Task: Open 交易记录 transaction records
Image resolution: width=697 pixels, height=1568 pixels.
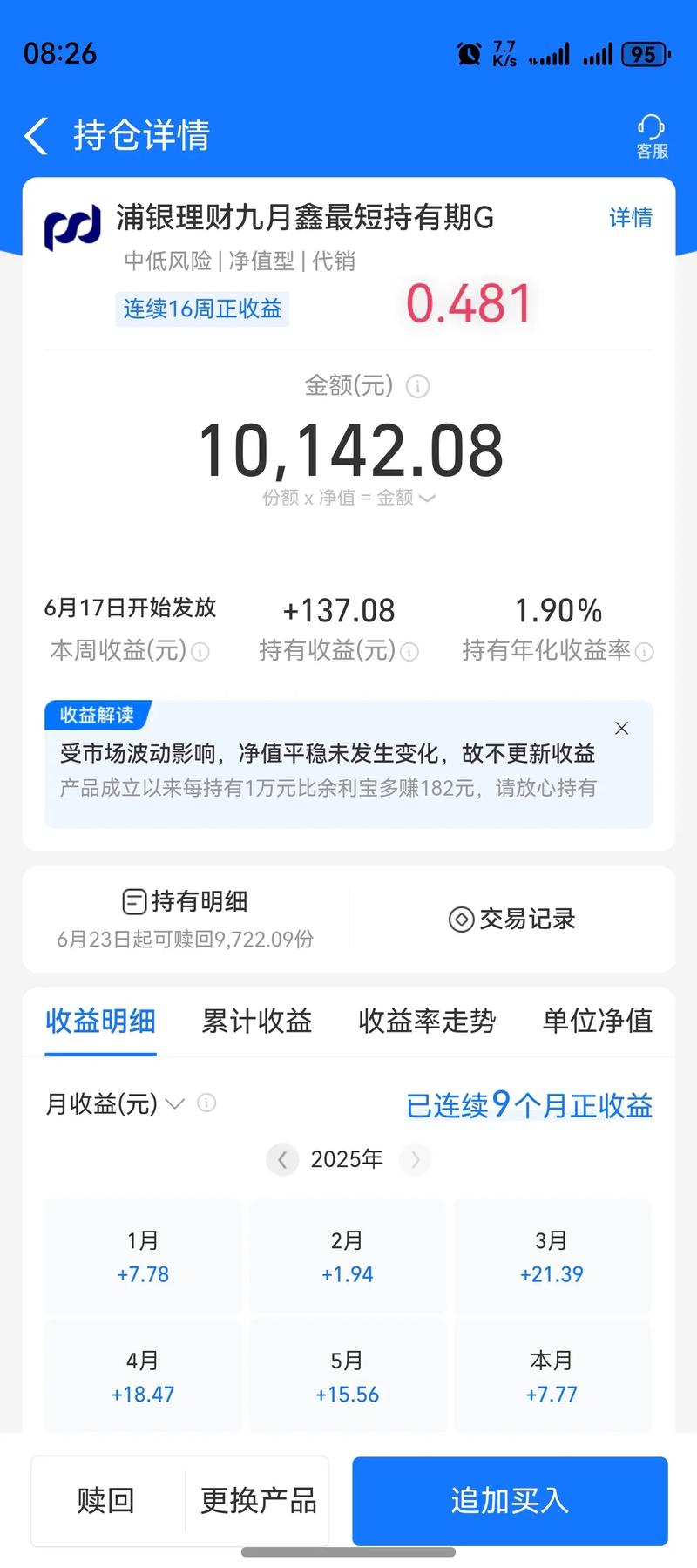Action: (511, 919)
